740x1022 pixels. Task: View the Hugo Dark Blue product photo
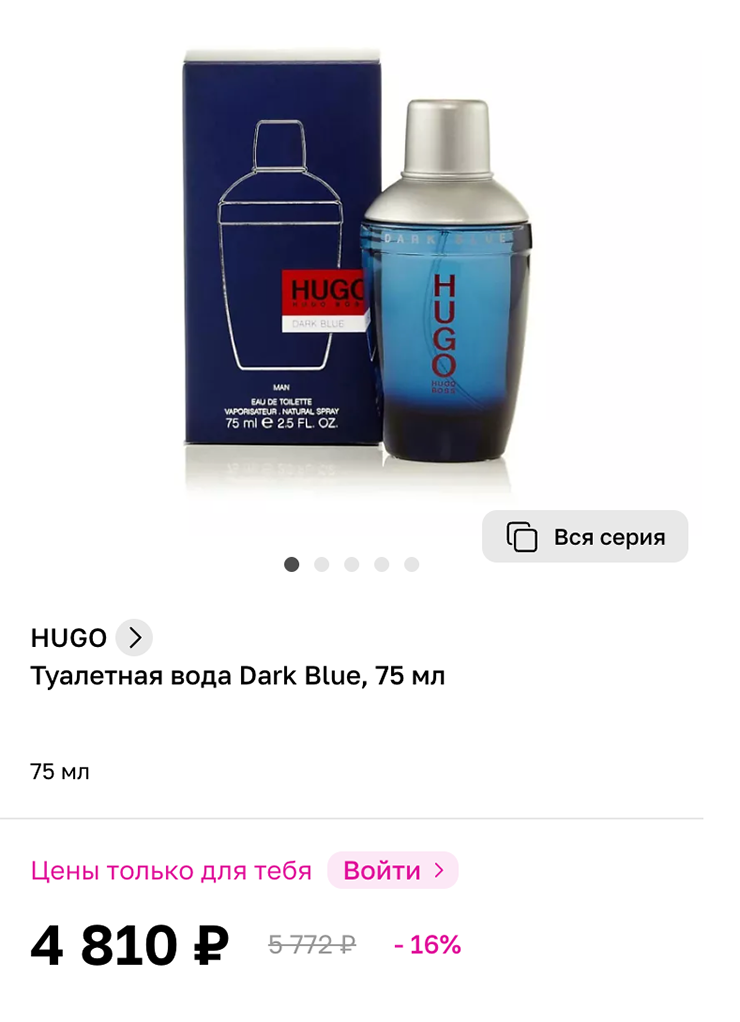coord(370,280)
